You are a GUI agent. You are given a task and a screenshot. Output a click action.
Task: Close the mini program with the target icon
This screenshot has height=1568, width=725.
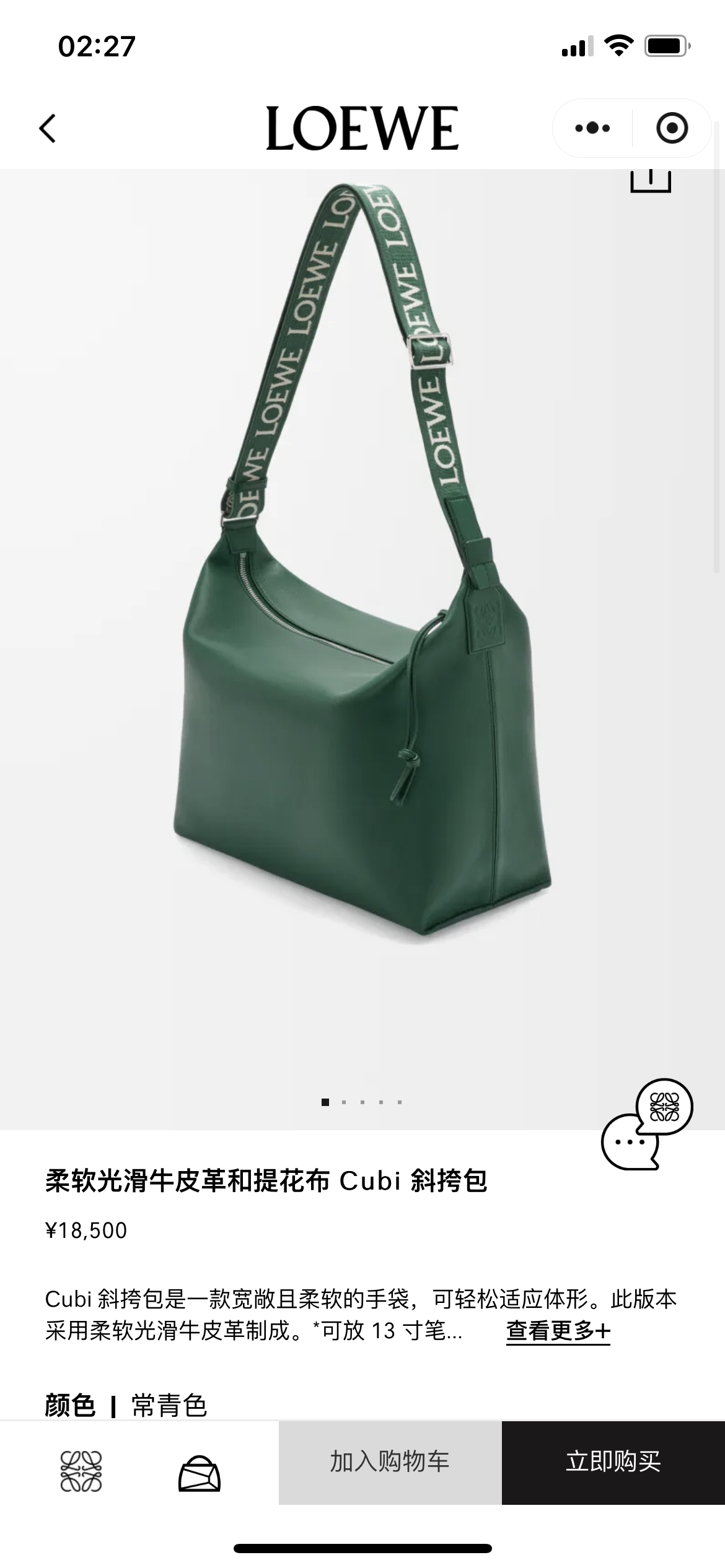[x=672, y=128]
